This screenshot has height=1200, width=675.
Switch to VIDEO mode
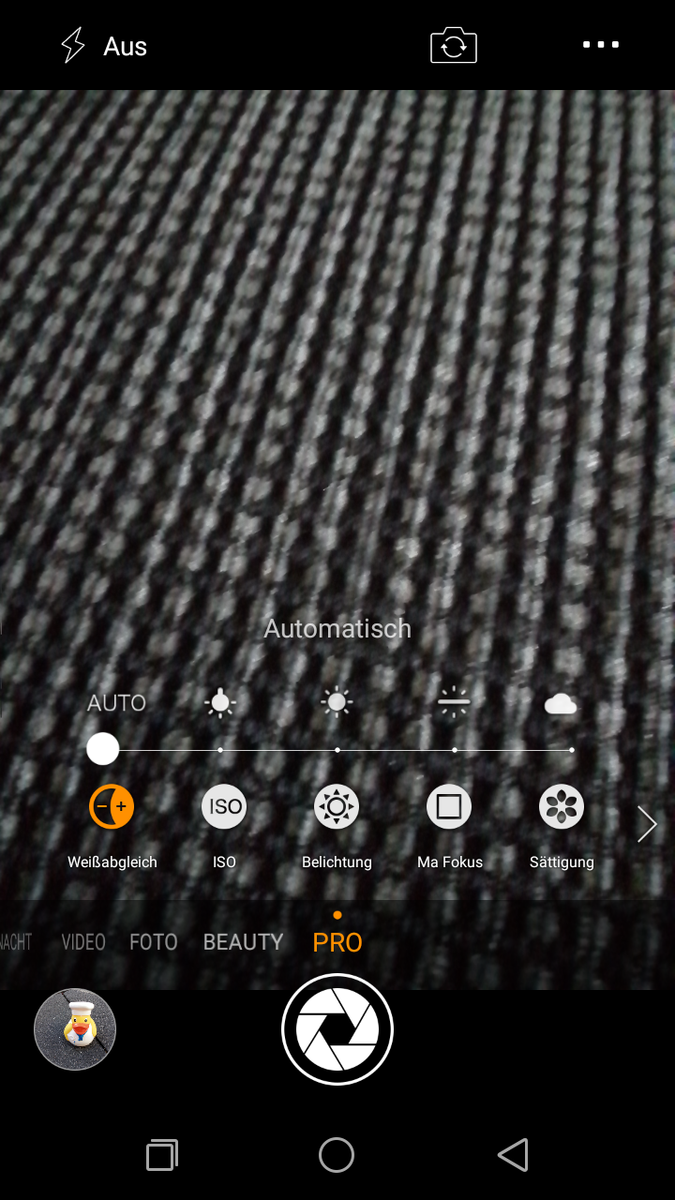point(83,942)
